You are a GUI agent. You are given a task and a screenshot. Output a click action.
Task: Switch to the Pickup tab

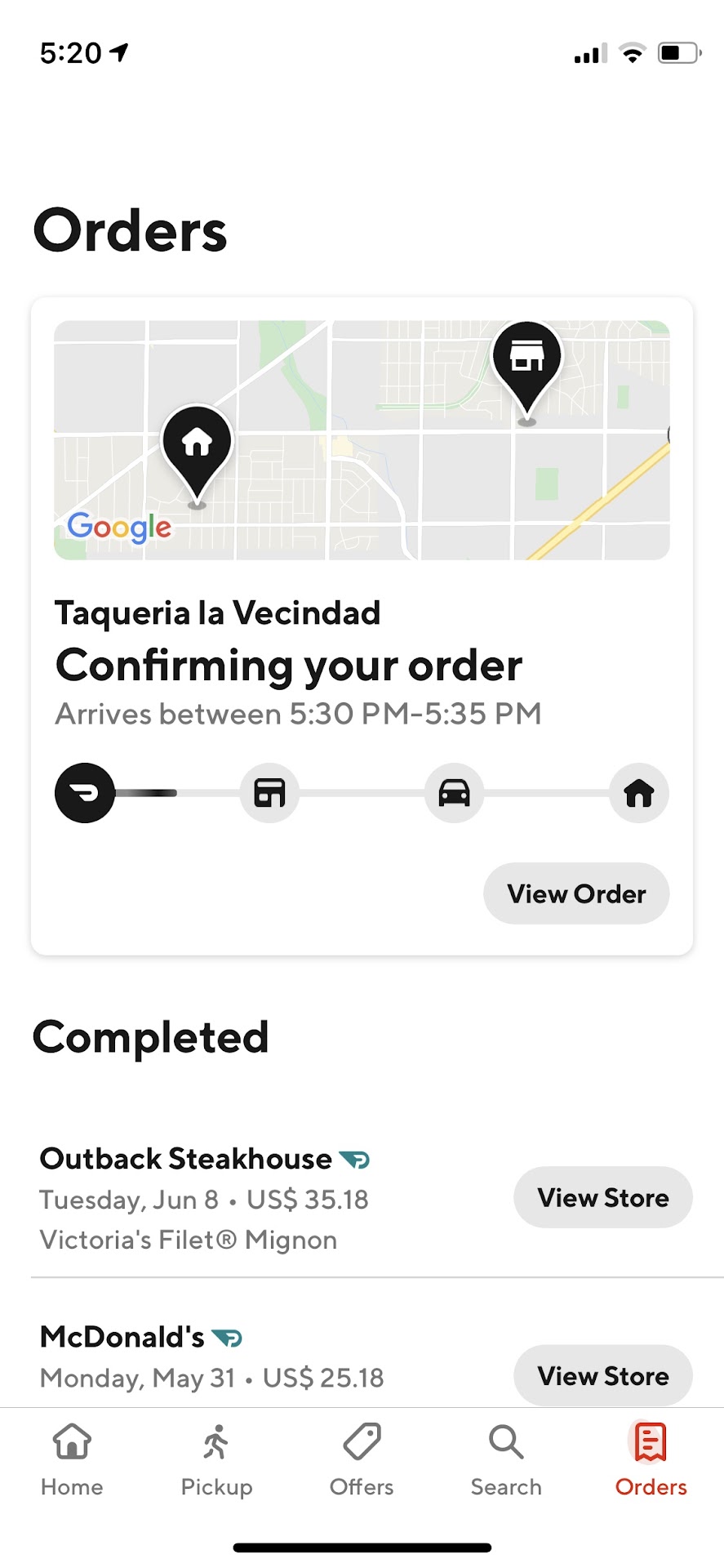pos(216,1459)
